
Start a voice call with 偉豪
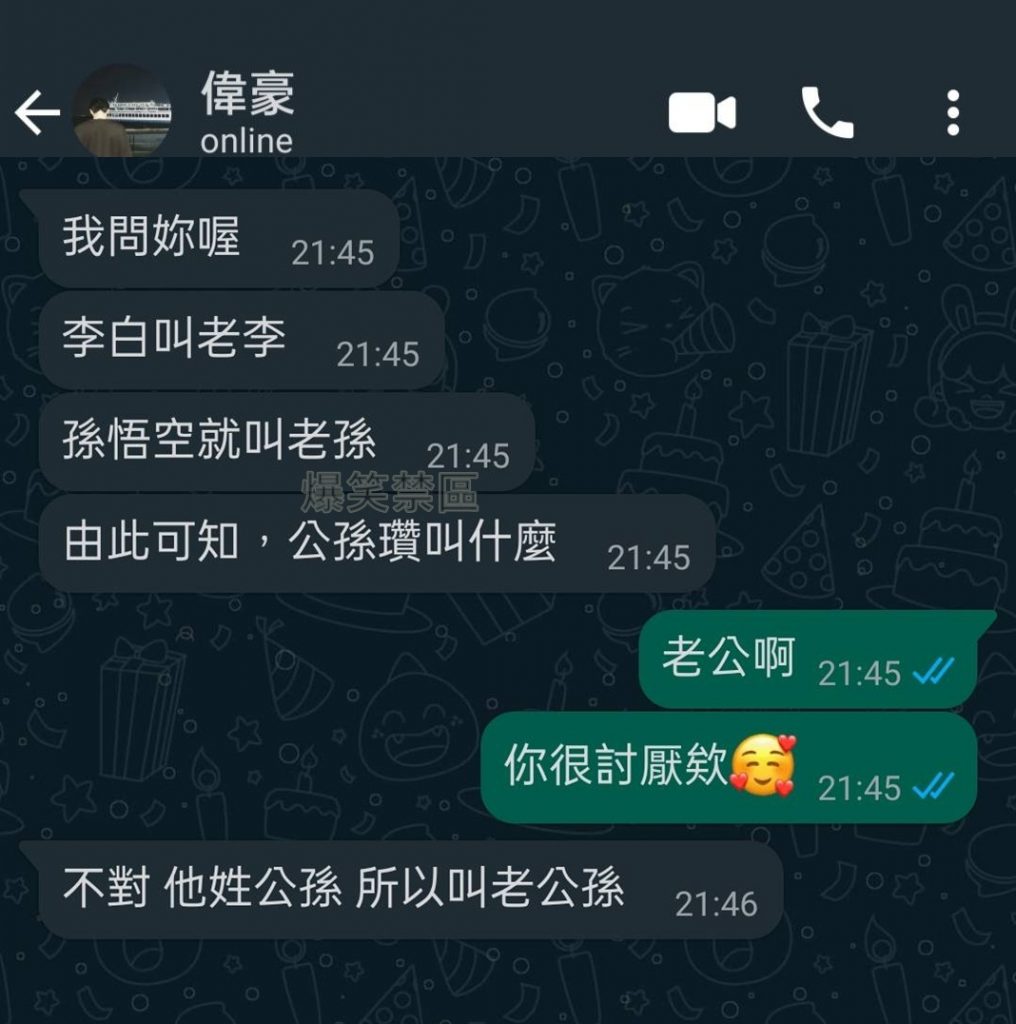pyautogui.click(x=827, y=113)
